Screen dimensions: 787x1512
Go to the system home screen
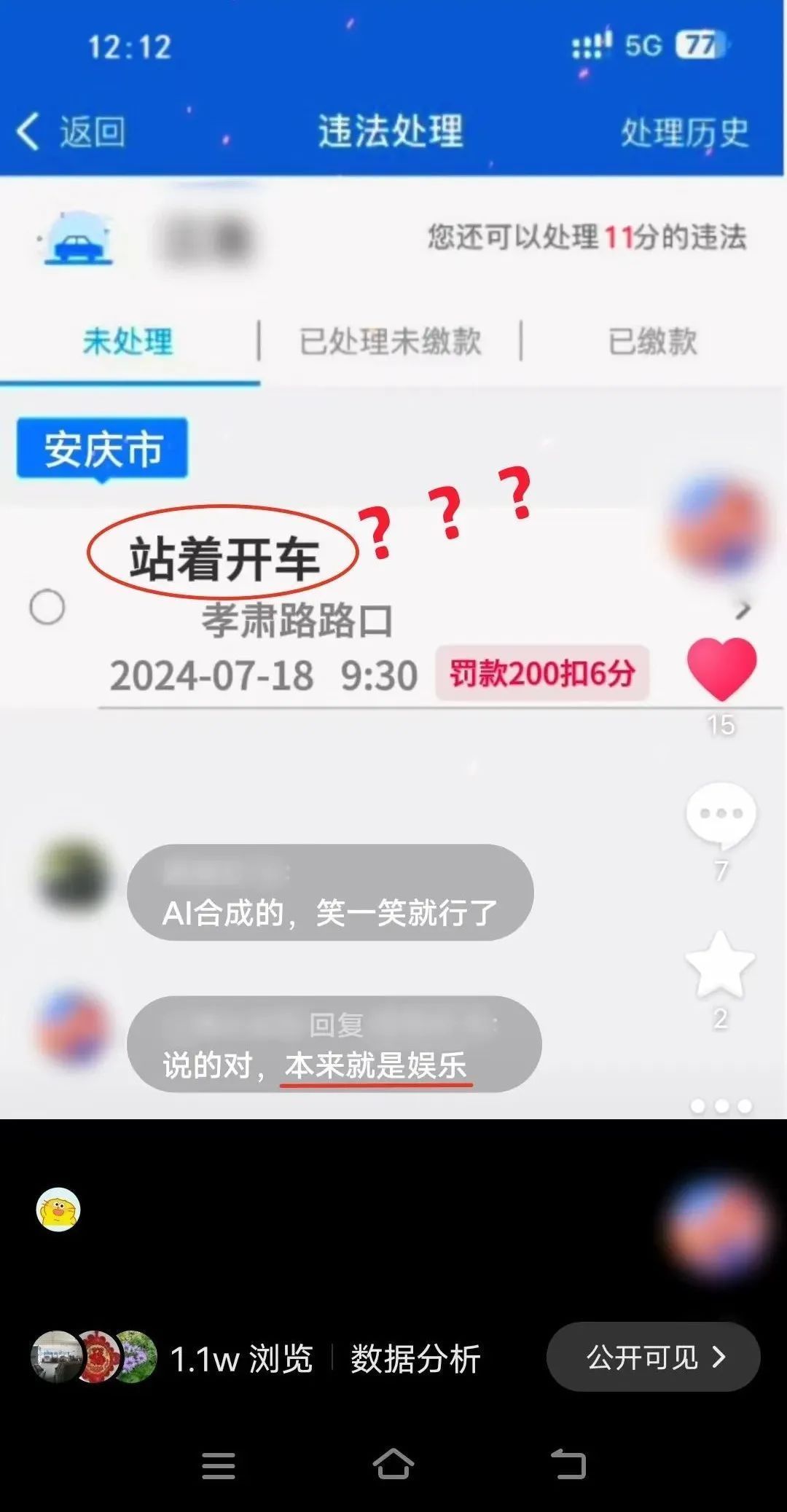tap(393, 1465)
